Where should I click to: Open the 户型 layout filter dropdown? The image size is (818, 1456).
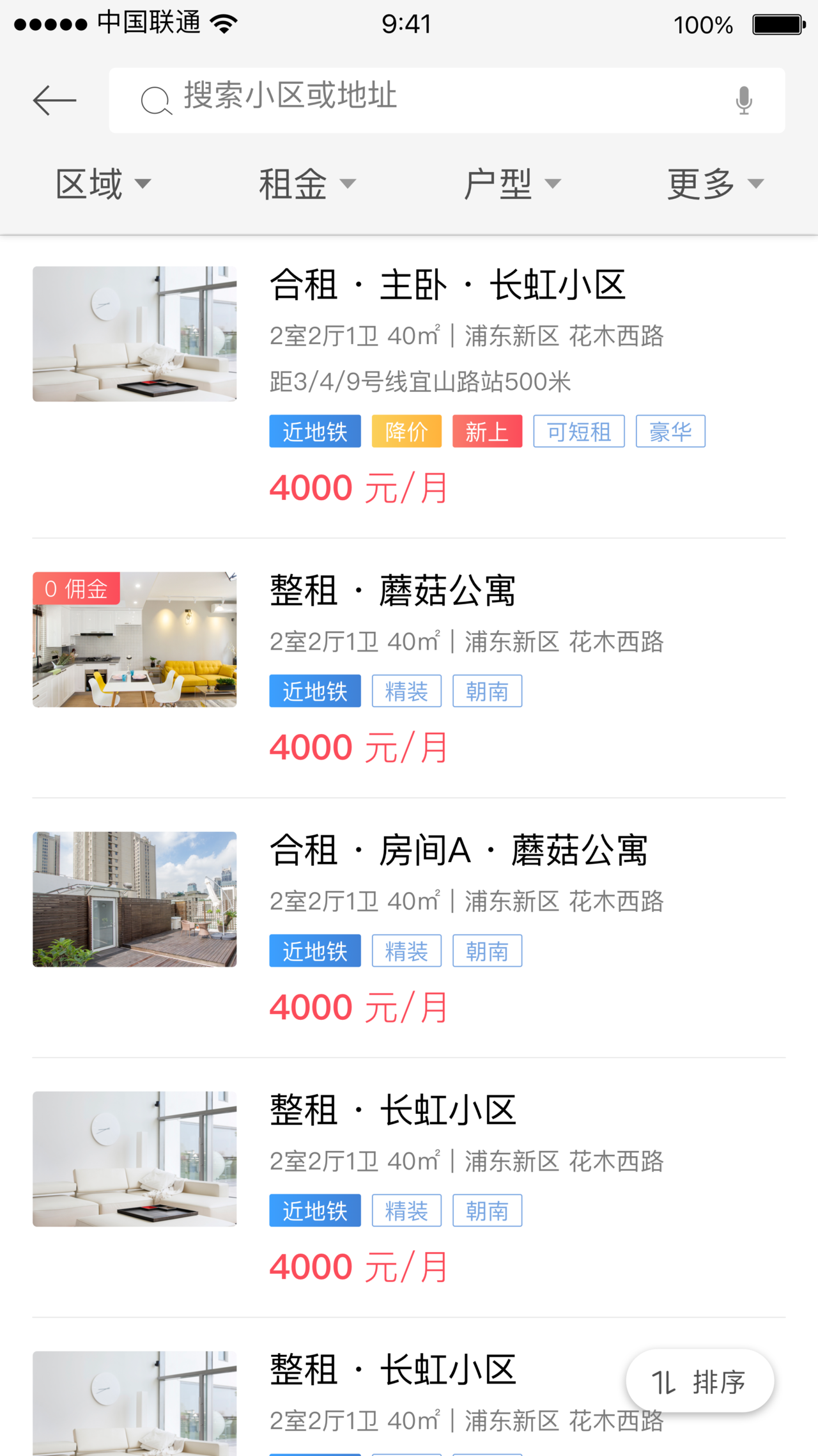click(511, 183)
